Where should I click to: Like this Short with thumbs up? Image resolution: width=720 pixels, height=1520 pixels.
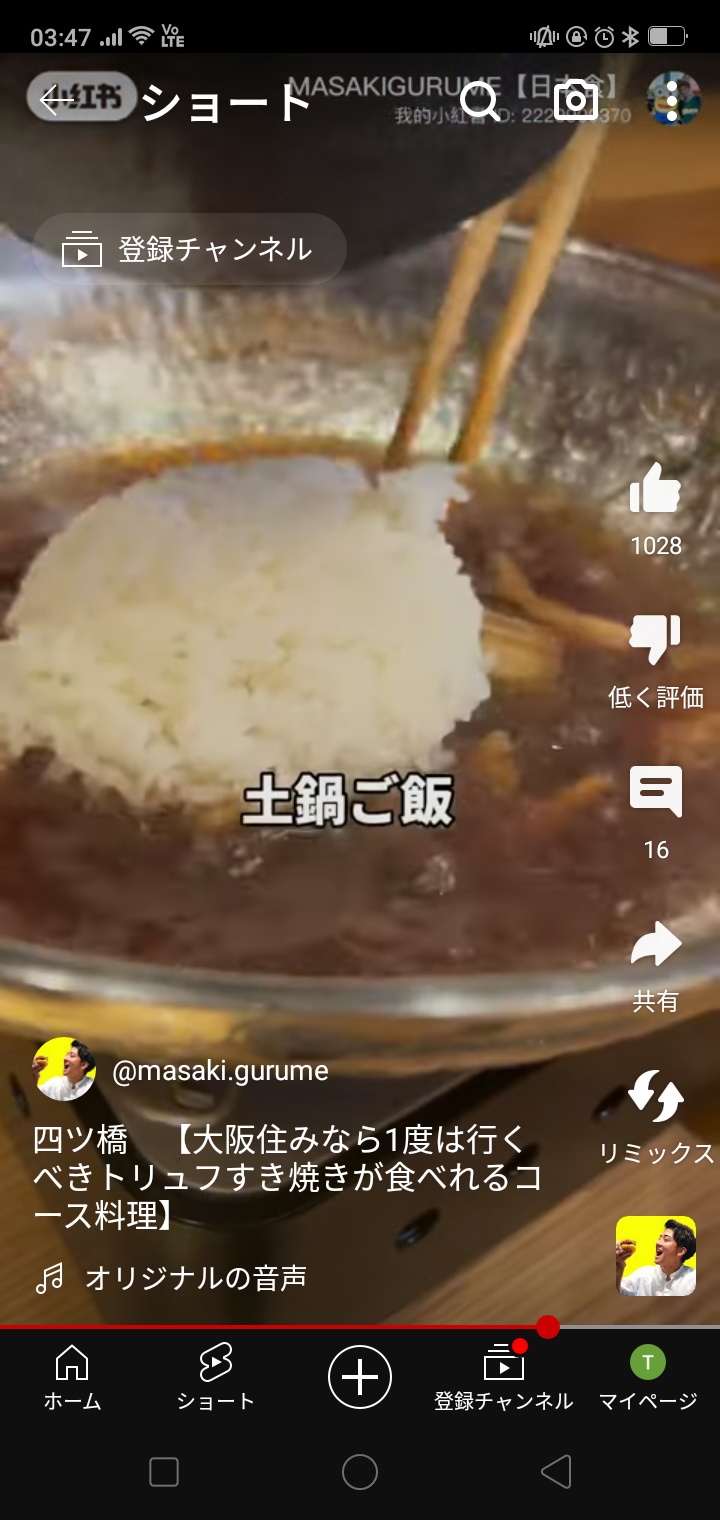tap(656, 490)
